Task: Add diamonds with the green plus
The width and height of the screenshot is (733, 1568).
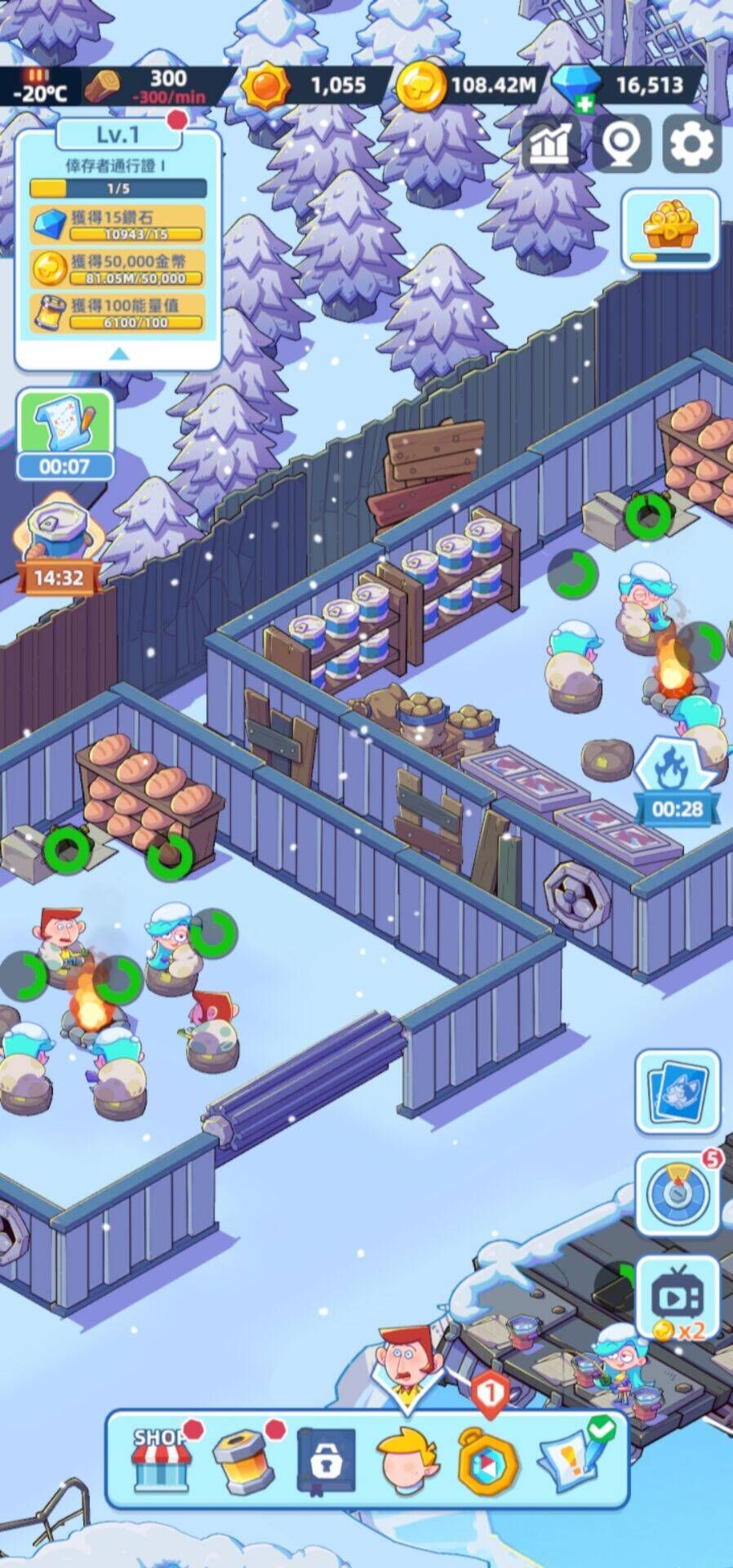Action: 584,104
